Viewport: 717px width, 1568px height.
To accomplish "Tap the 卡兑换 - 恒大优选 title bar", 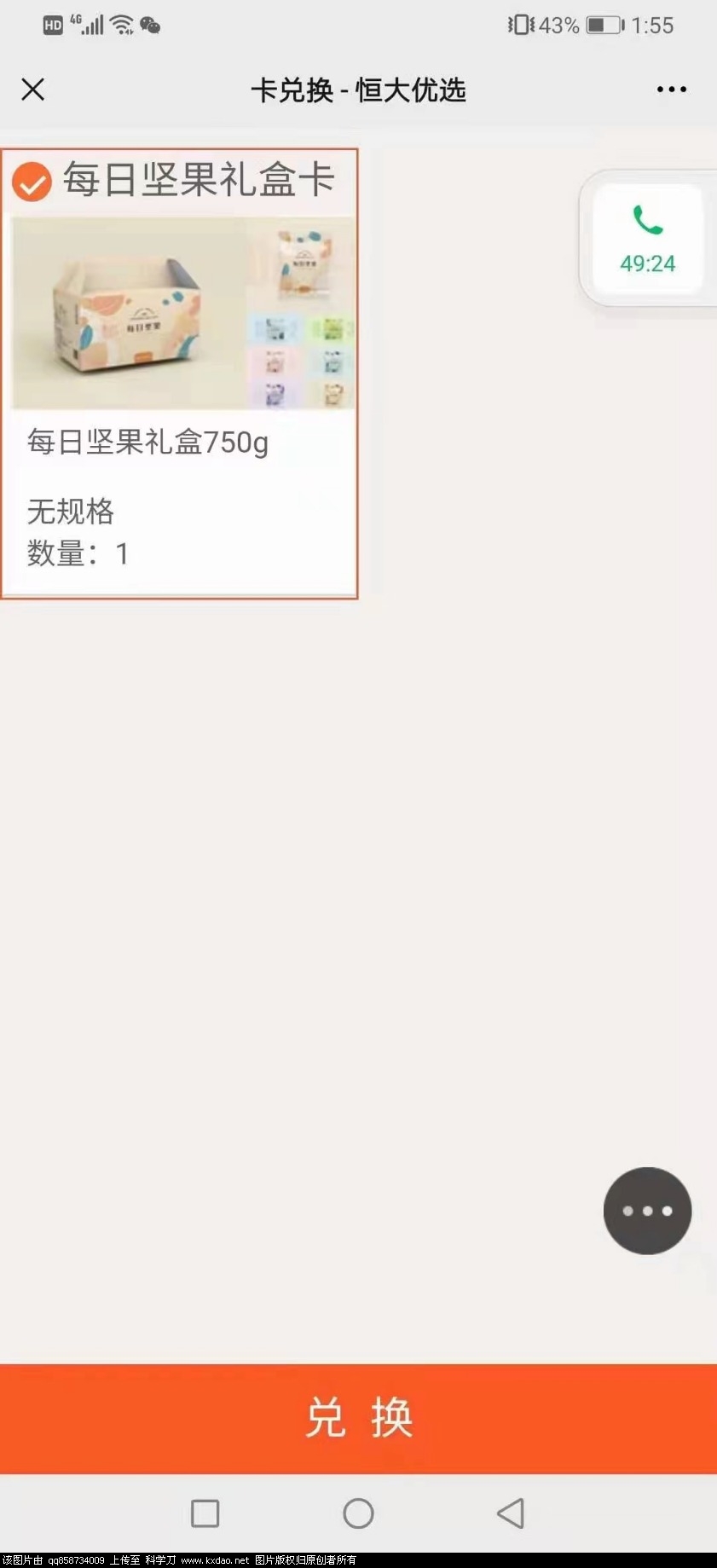I will tap(358, 90).
